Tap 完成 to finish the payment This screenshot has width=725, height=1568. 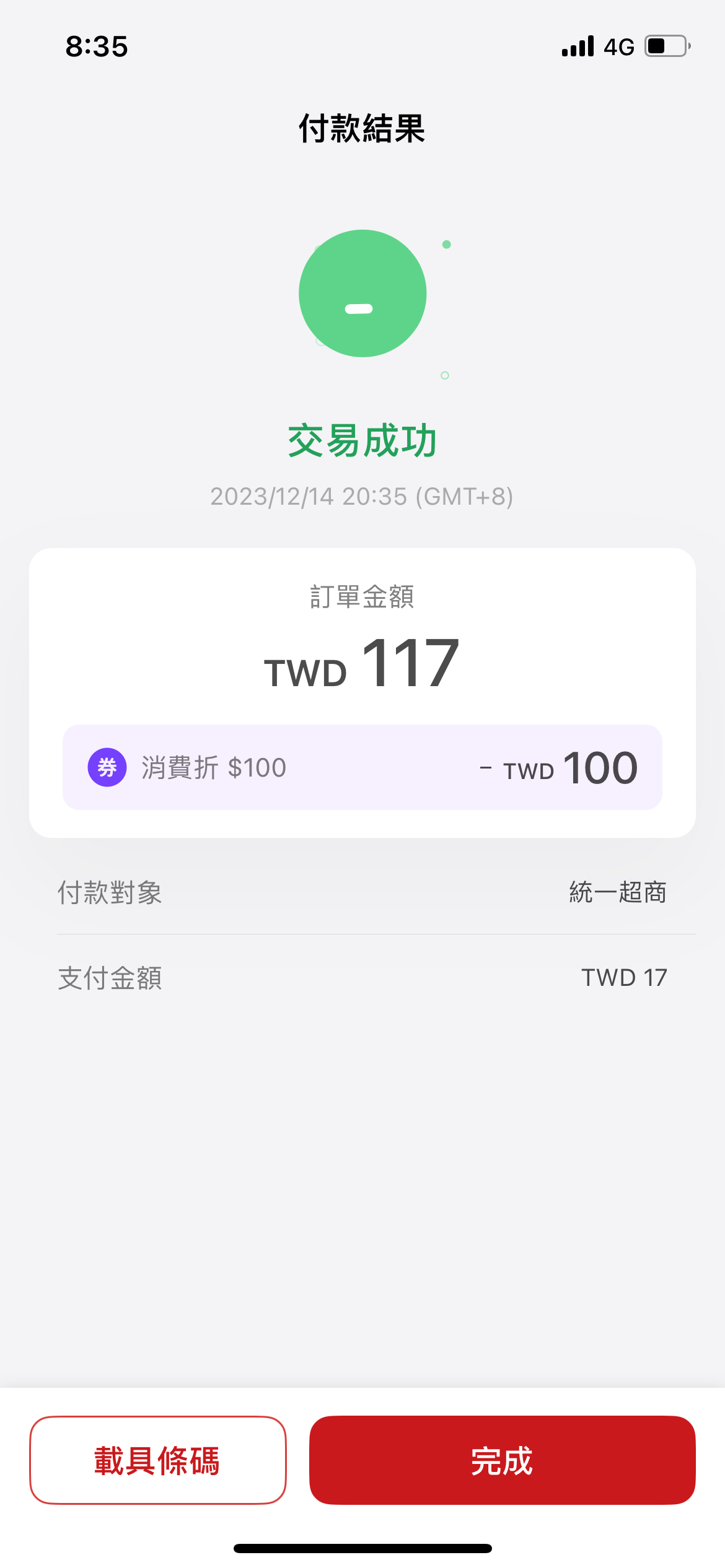click(502, 1460)
